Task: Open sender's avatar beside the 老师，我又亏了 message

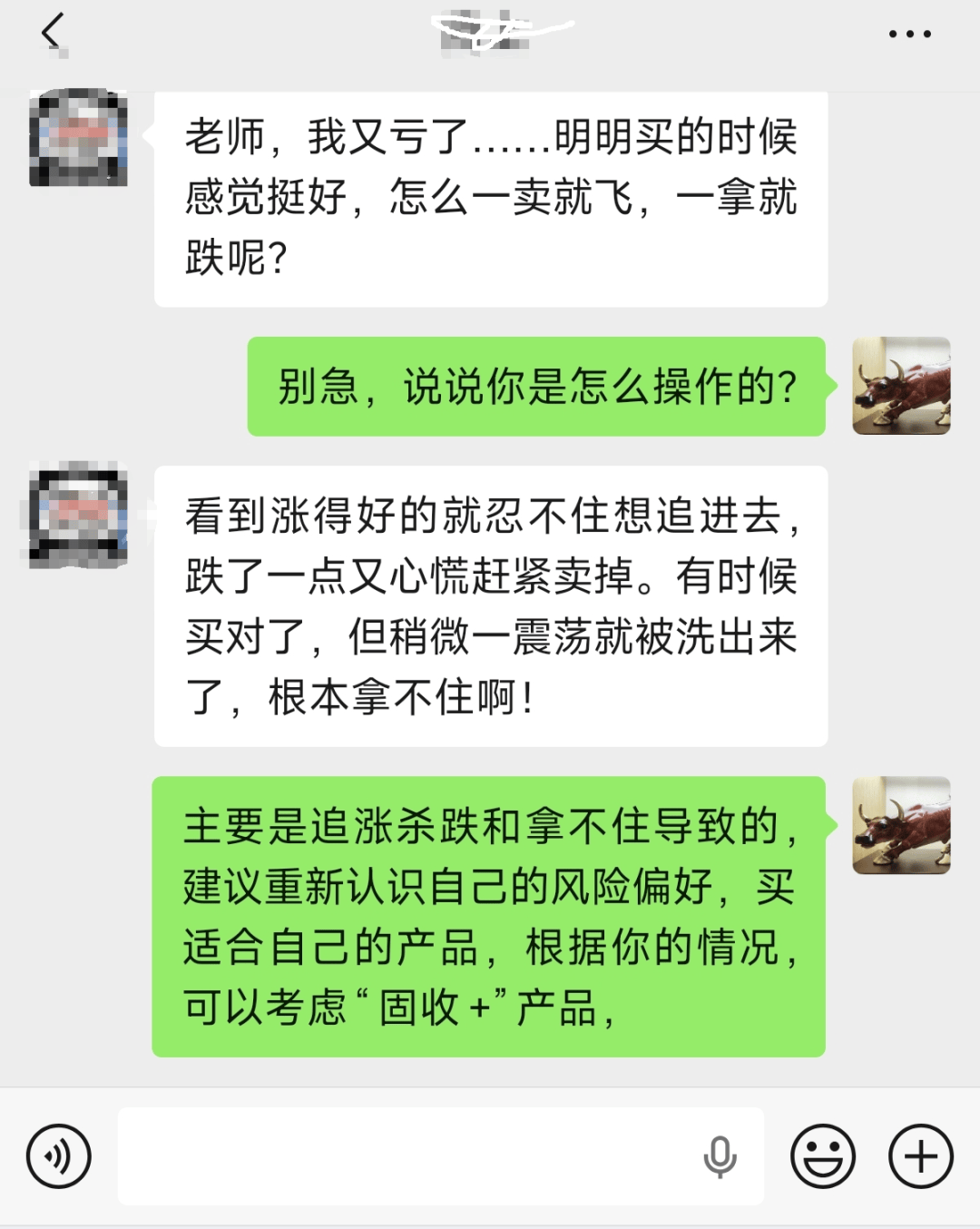Action: click(x=79, y=138)
